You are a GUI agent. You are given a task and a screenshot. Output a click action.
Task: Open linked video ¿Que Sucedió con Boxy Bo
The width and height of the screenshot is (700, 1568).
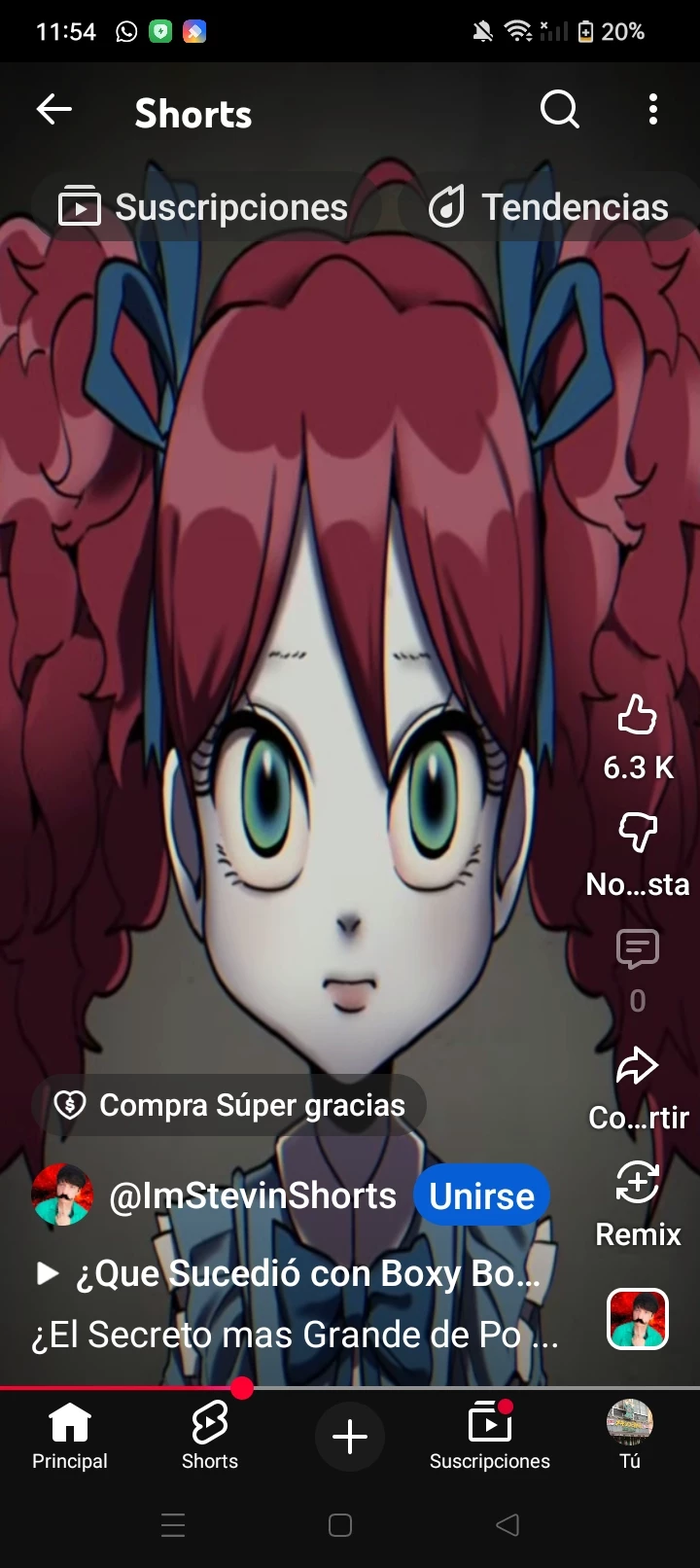pos(292,1273)
